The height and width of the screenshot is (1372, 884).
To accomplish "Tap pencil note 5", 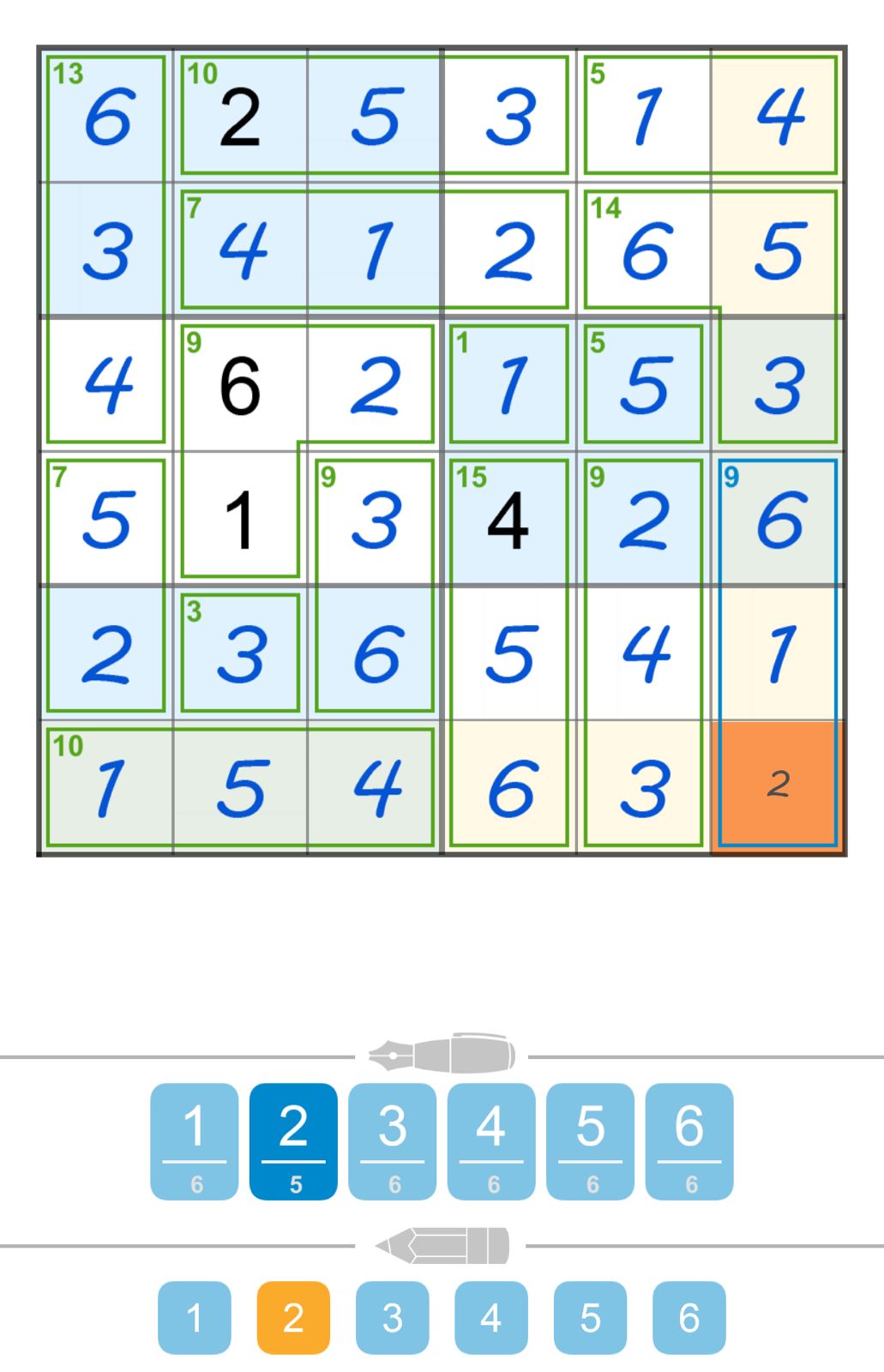I will 591,1317.
